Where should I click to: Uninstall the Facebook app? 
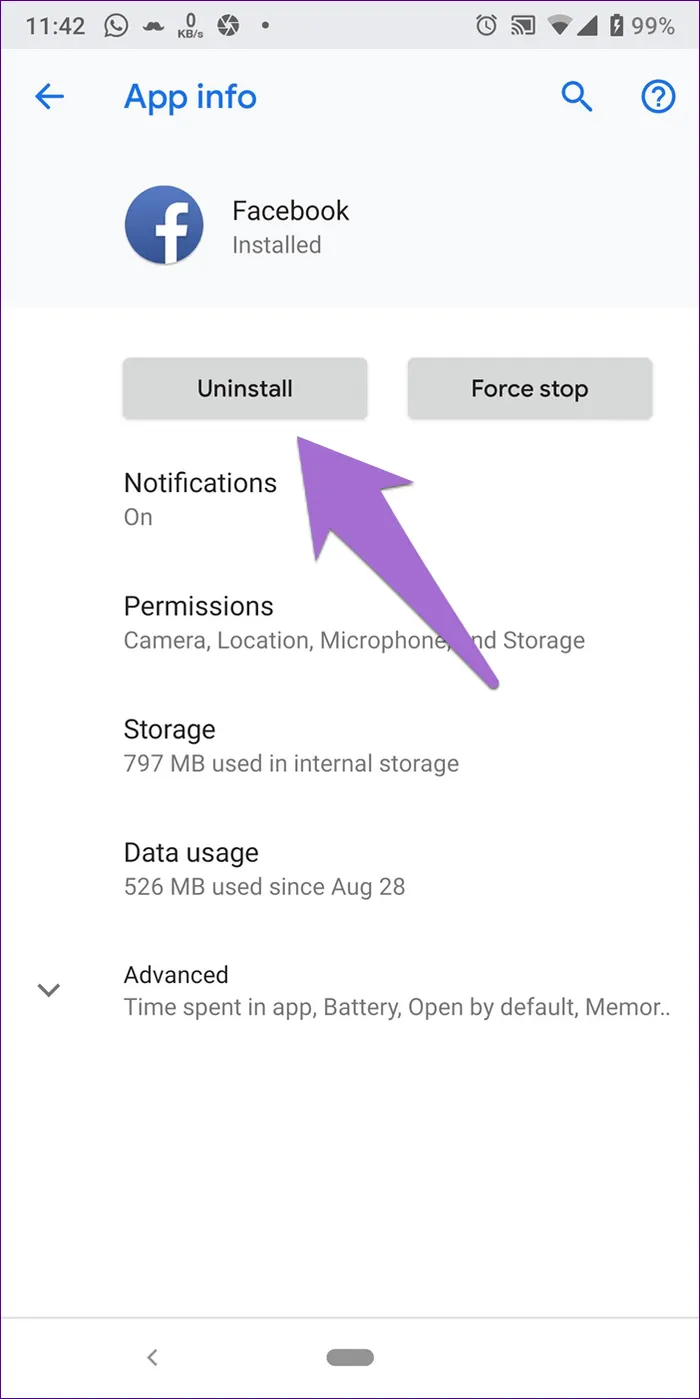click(x=245, y=388)
